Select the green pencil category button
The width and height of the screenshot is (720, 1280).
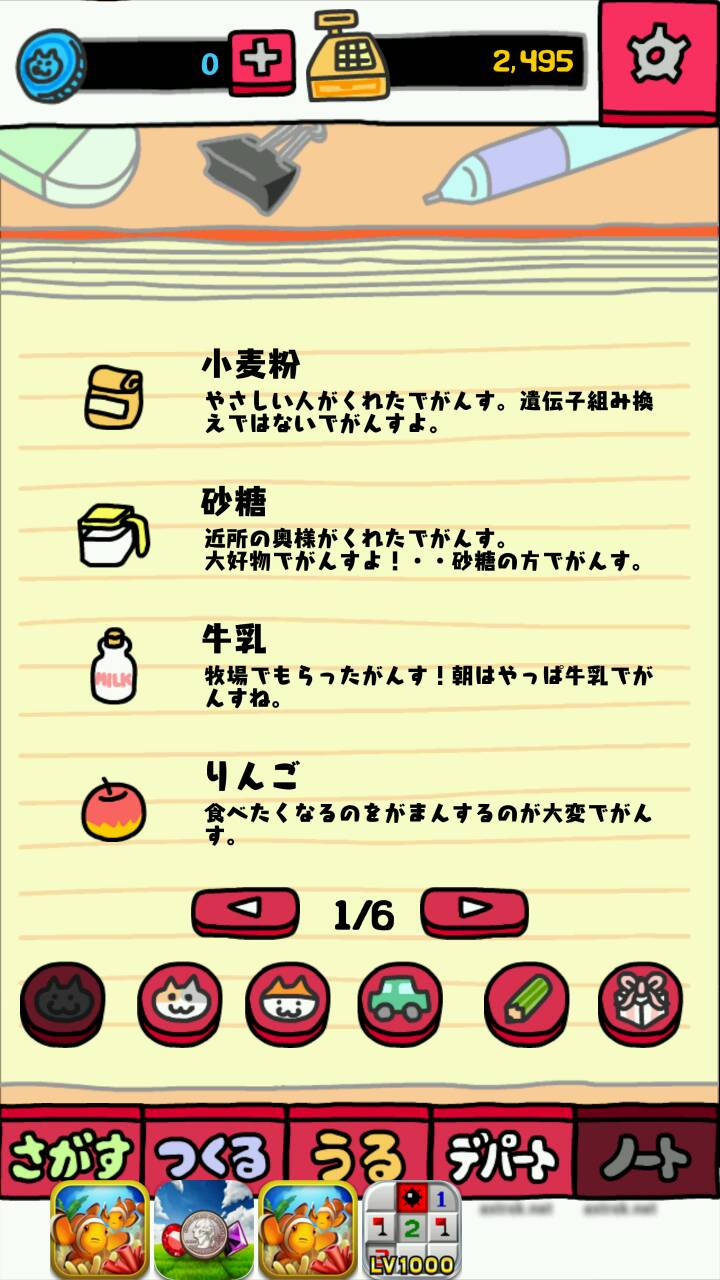pos(526,1003)
